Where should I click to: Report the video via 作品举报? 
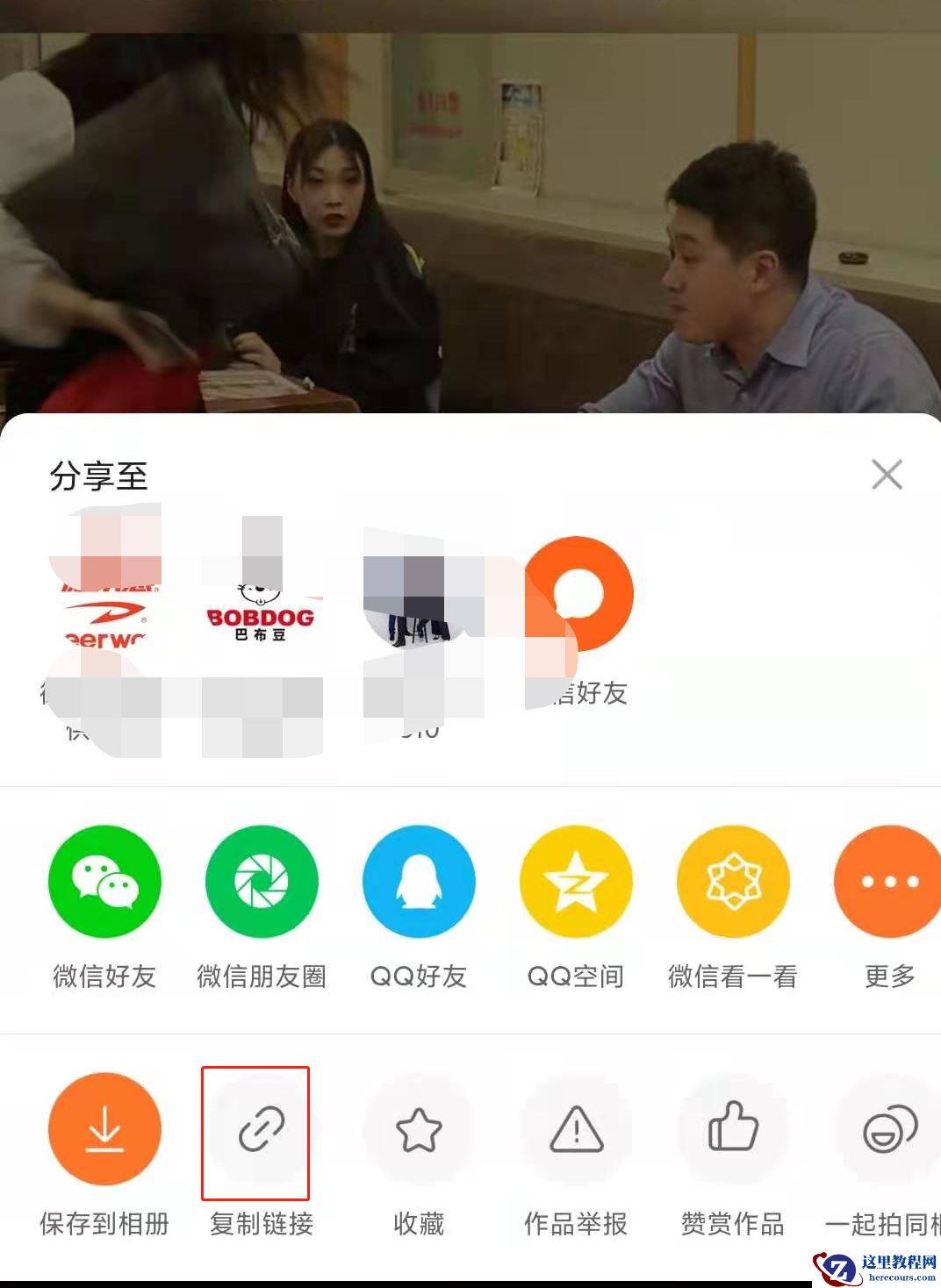pos(576,1129)
